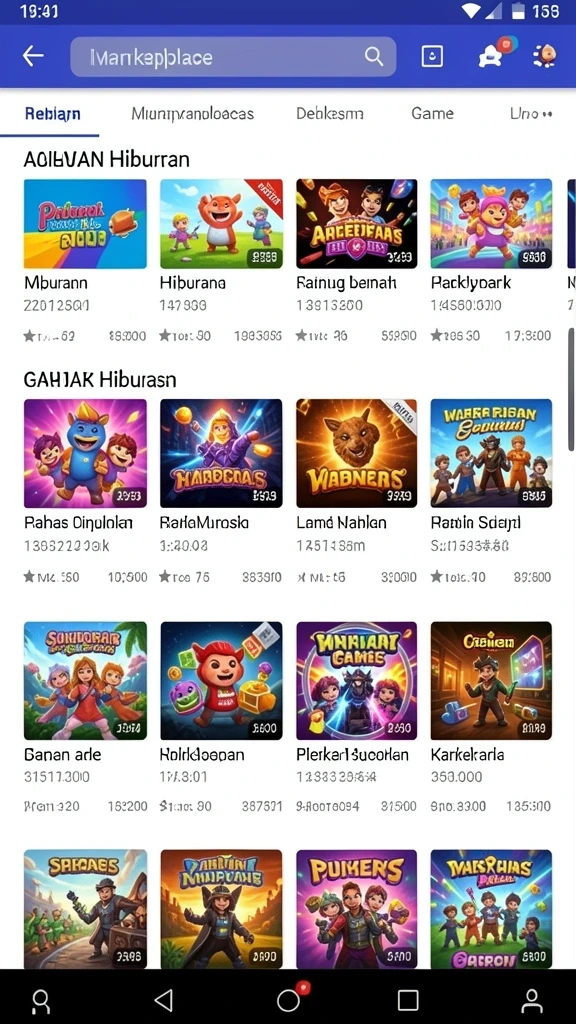Switch to the Game tab
This screenshot has width=576, height=1024.
tap(432, 114)
